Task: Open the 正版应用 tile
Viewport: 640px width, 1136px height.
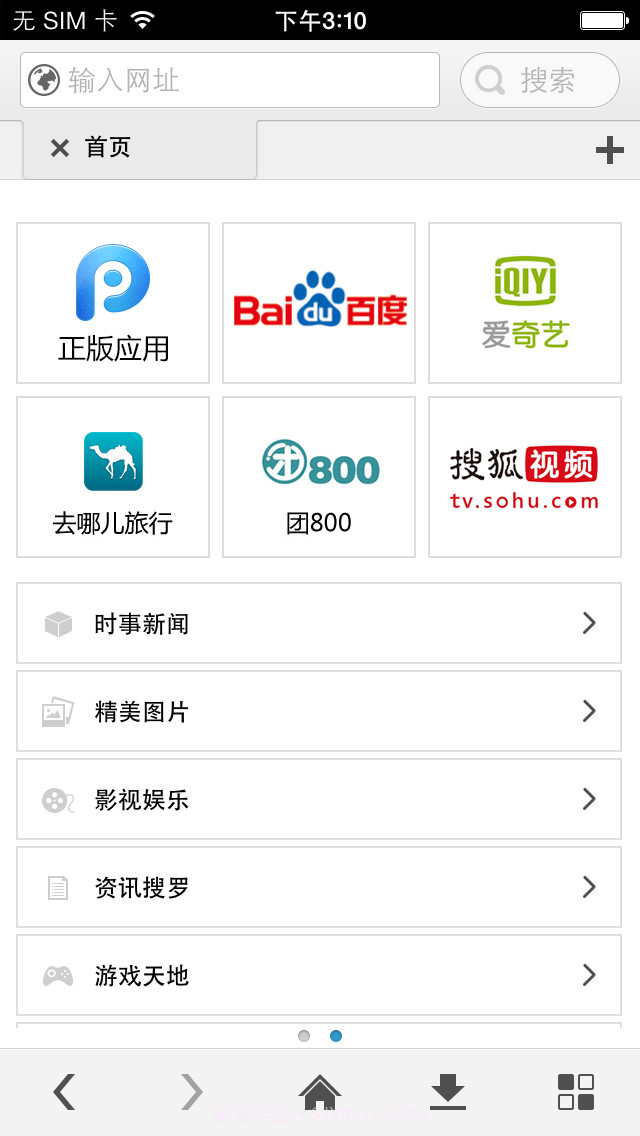Action: click(x=113, y=303)
